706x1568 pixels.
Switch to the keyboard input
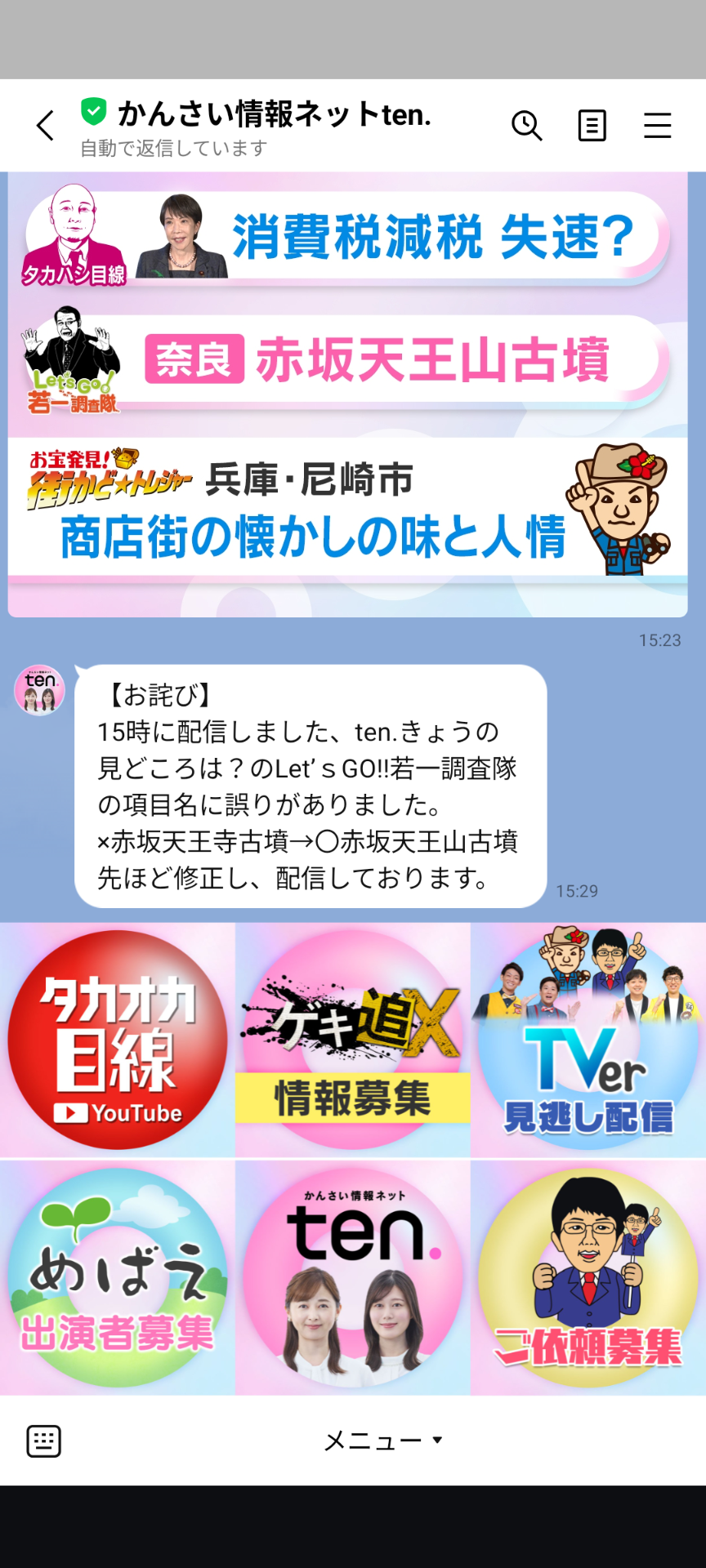coord(44,1441)
